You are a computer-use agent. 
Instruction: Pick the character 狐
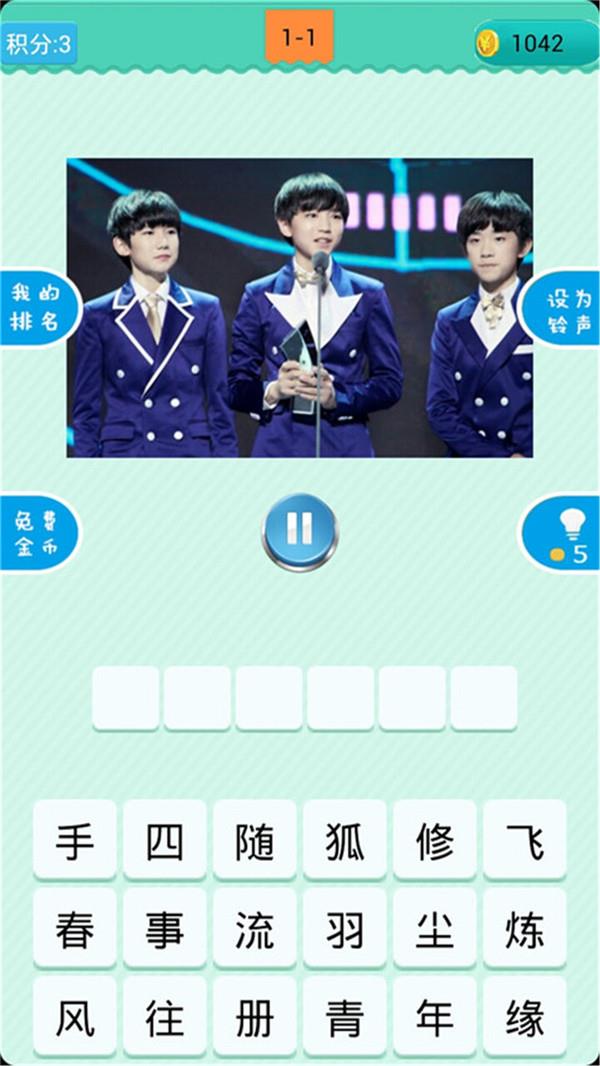[x=345, y=841]
